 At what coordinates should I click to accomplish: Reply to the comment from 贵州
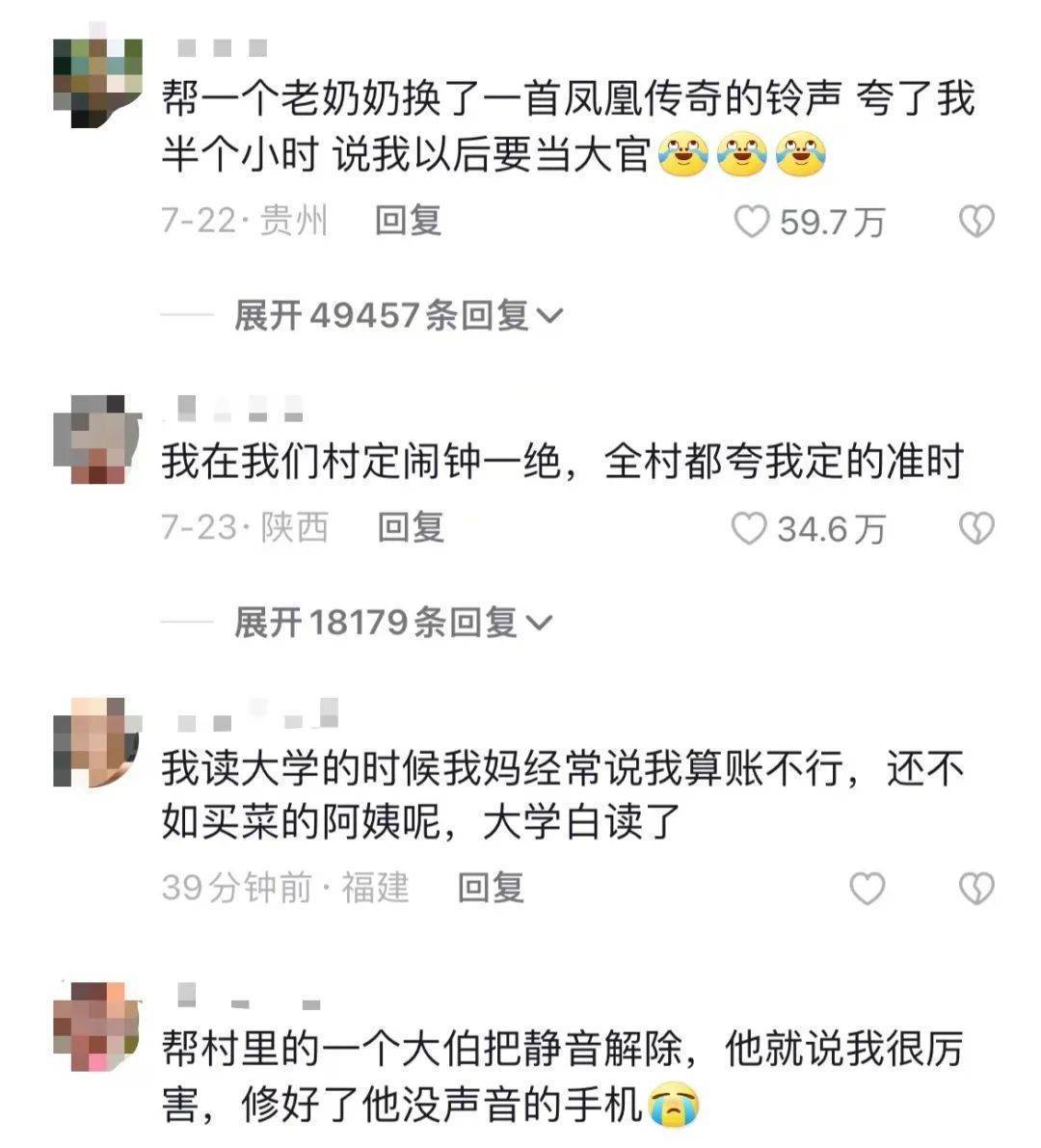tap(408, 222)
